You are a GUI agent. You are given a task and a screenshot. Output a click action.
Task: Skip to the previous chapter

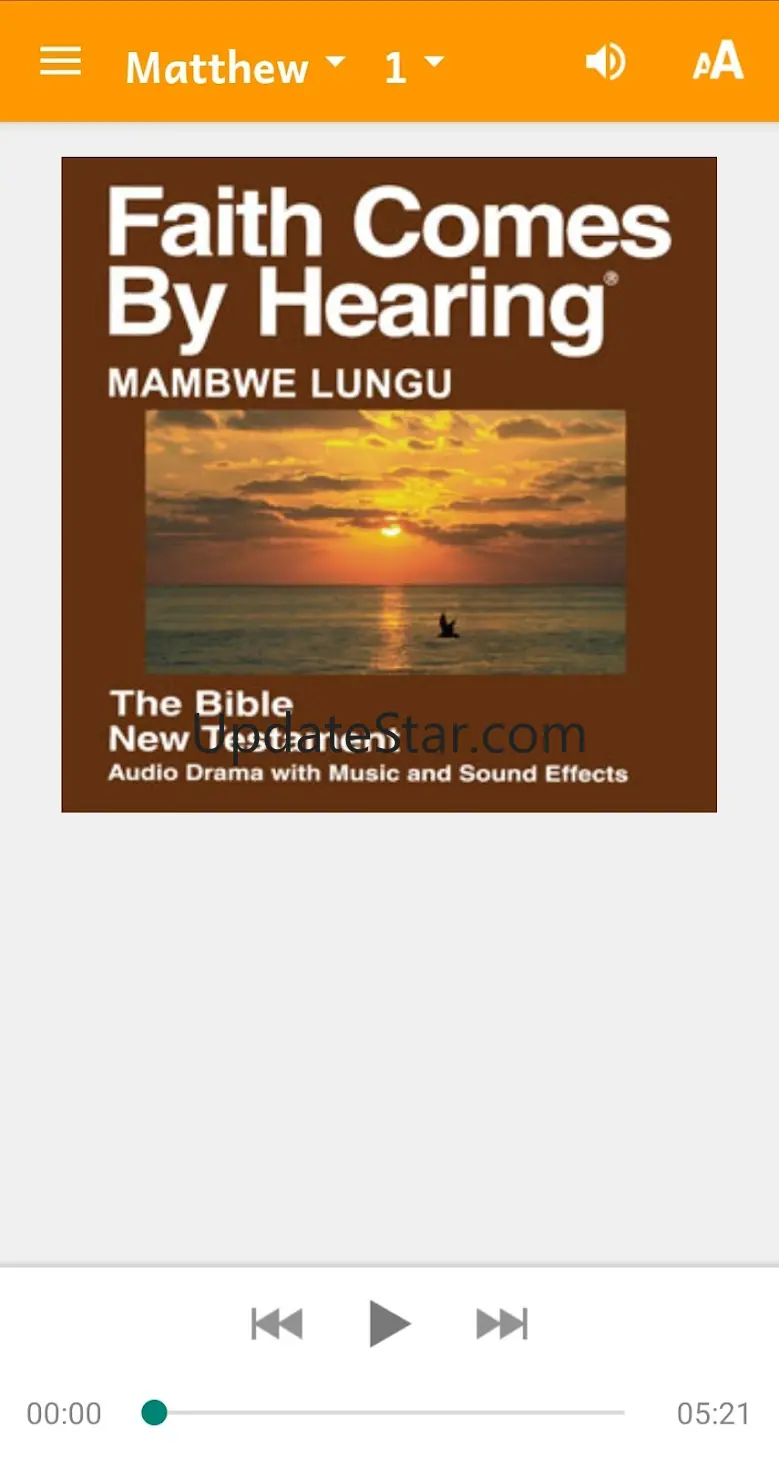[276, 1323]
